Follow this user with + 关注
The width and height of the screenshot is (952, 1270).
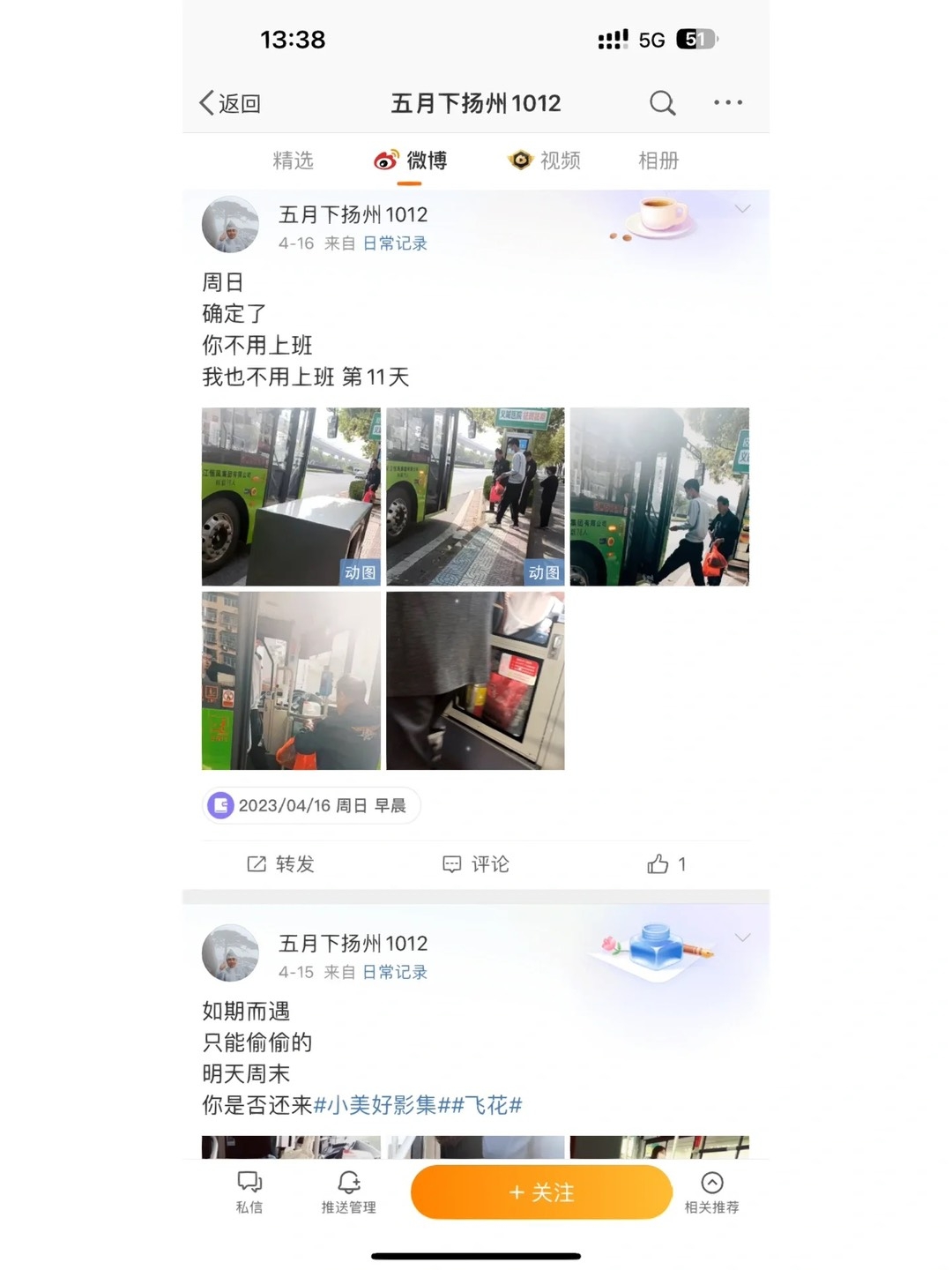tap(541, 1192)
